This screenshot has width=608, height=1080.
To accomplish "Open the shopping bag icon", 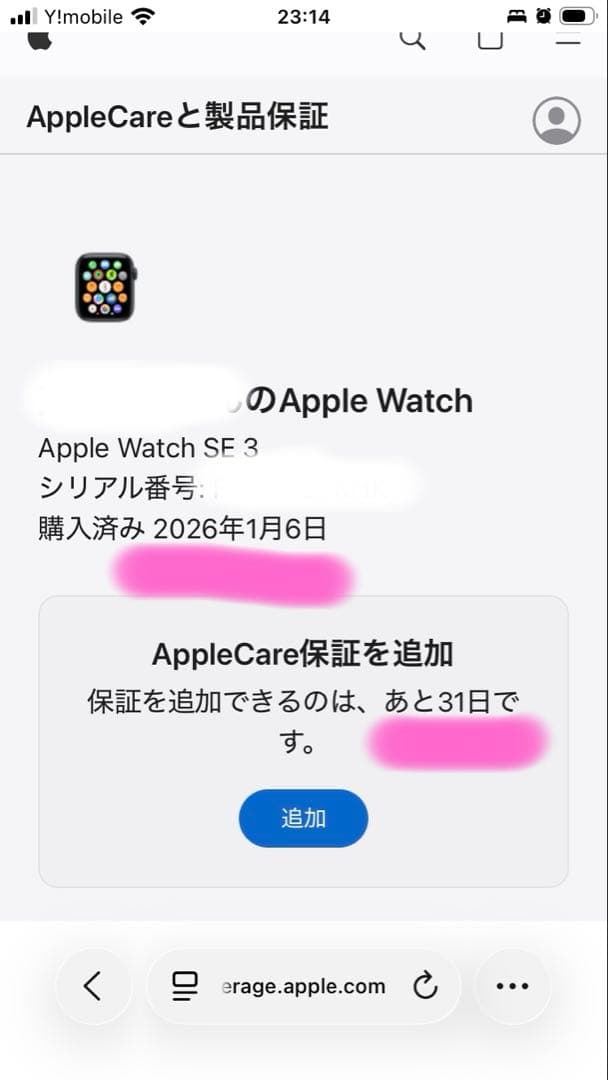I will pyautogui.click(x=490, y=40).
